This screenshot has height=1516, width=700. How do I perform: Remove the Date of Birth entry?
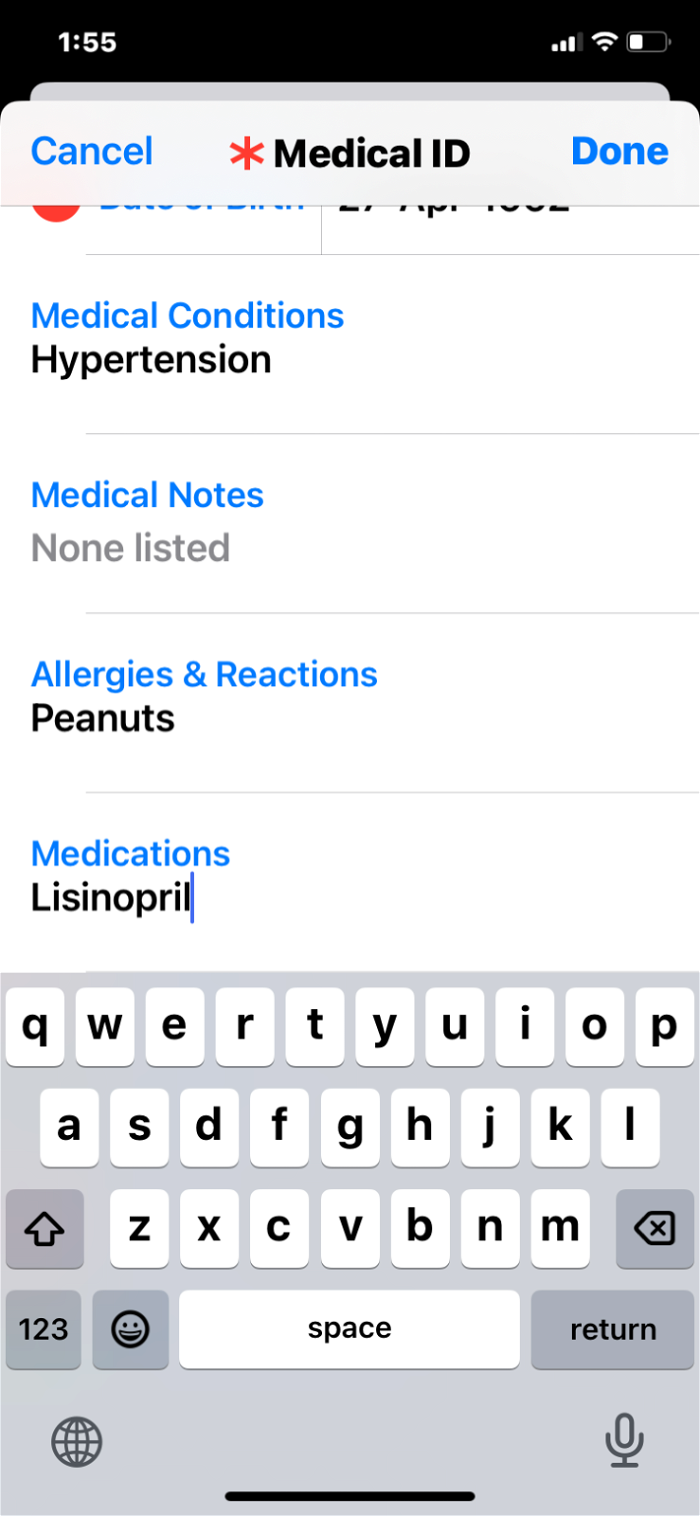tap(55, 210)
